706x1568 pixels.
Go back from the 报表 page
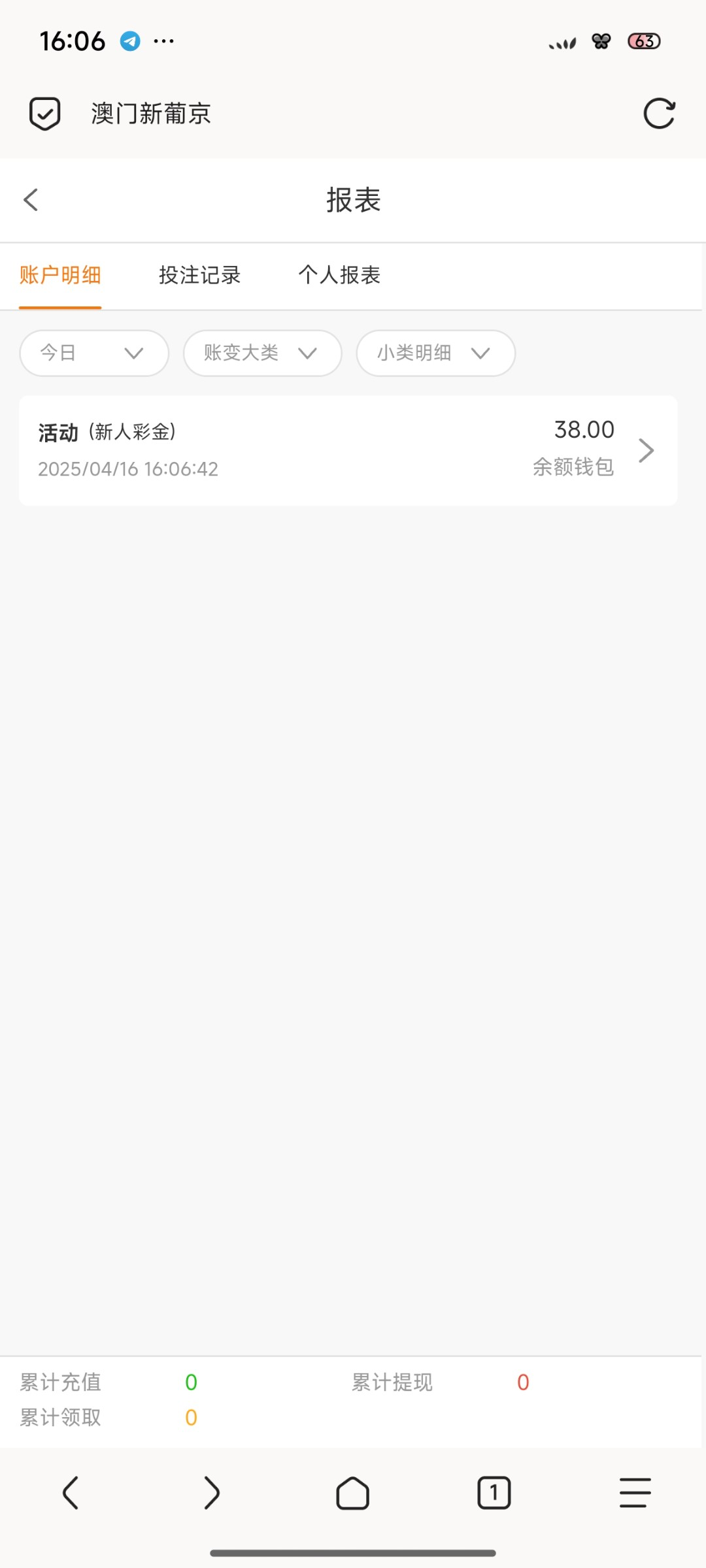31,200
